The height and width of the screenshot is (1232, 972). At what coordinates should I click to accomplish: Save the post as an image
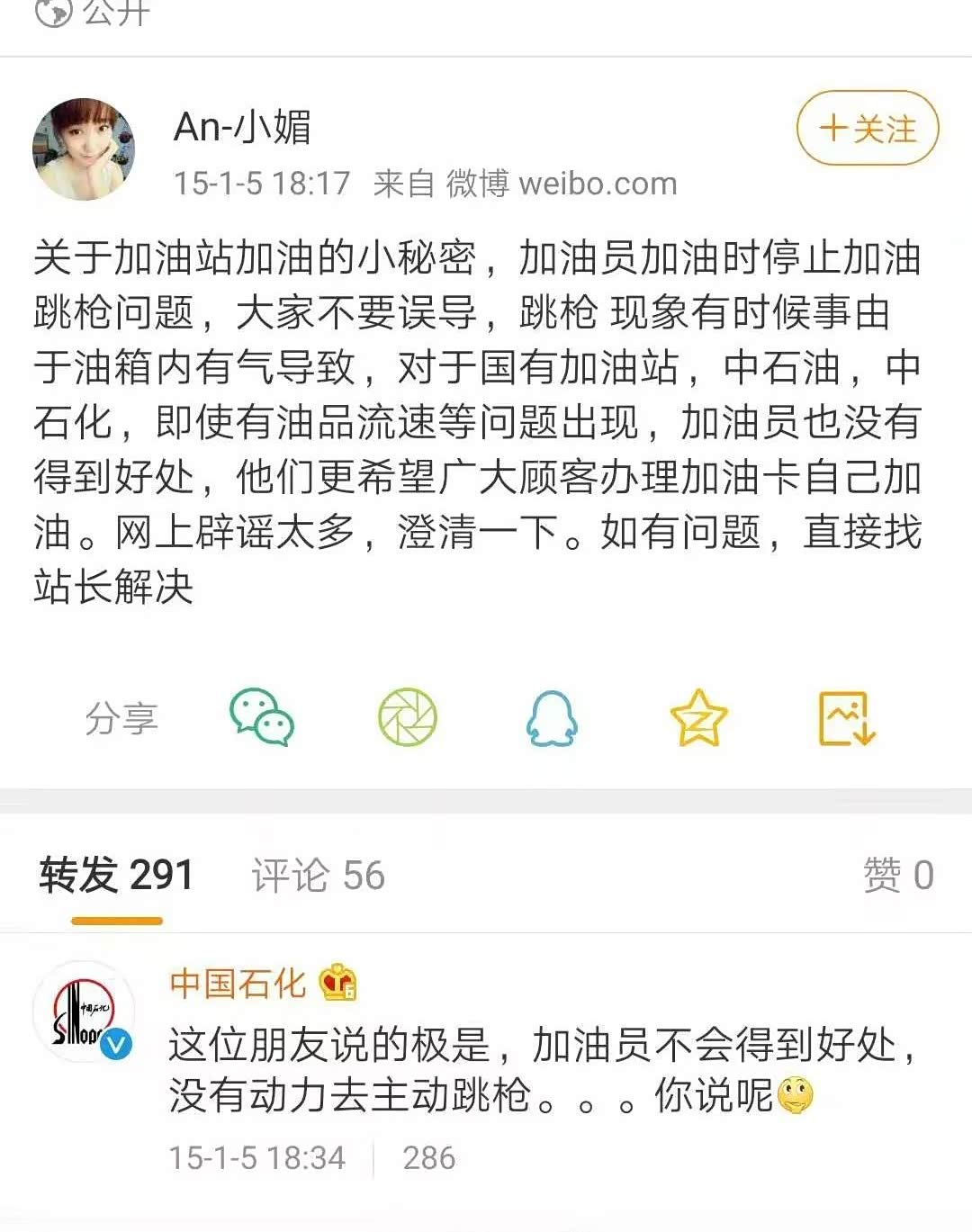tap(846, 717)
